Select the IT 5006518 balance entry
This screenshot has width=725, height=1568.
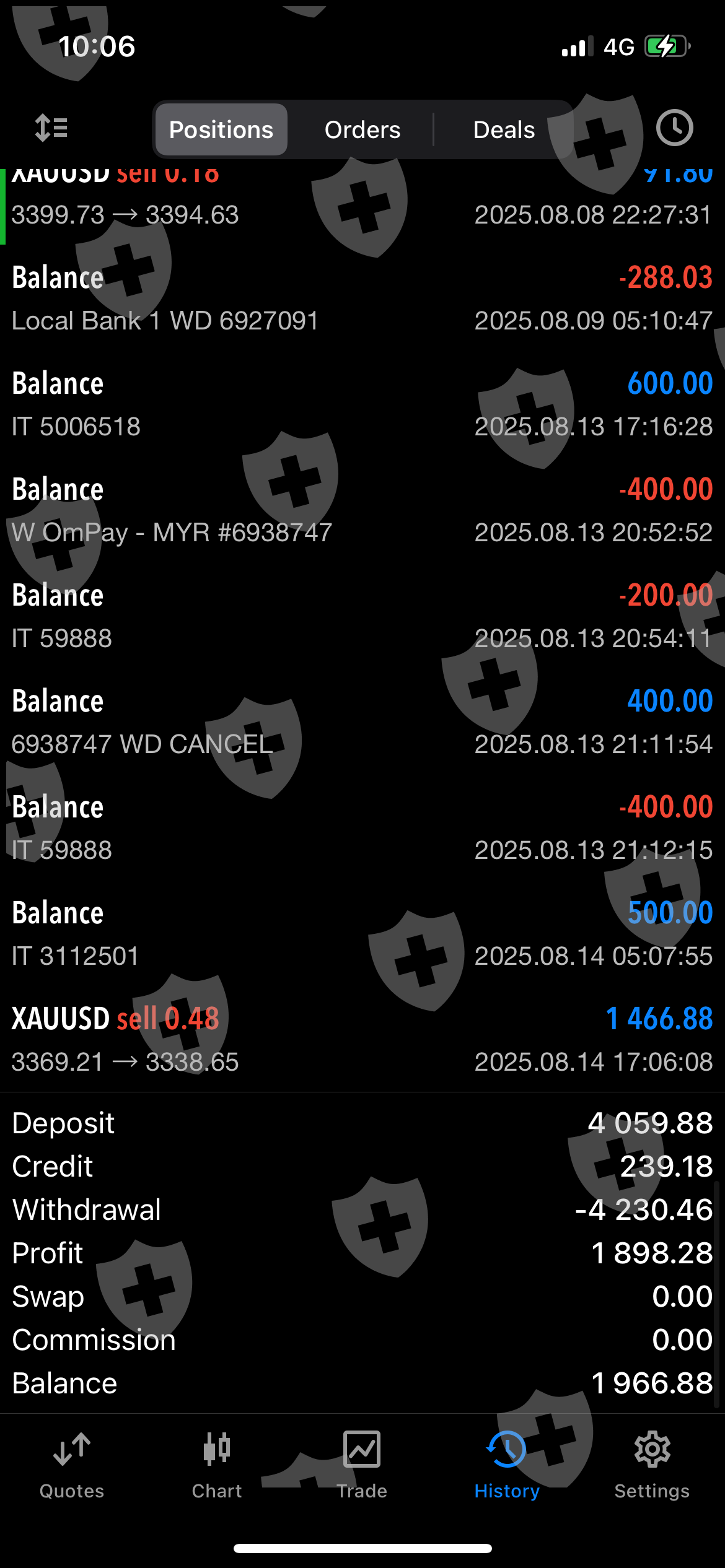pos(362,404)
